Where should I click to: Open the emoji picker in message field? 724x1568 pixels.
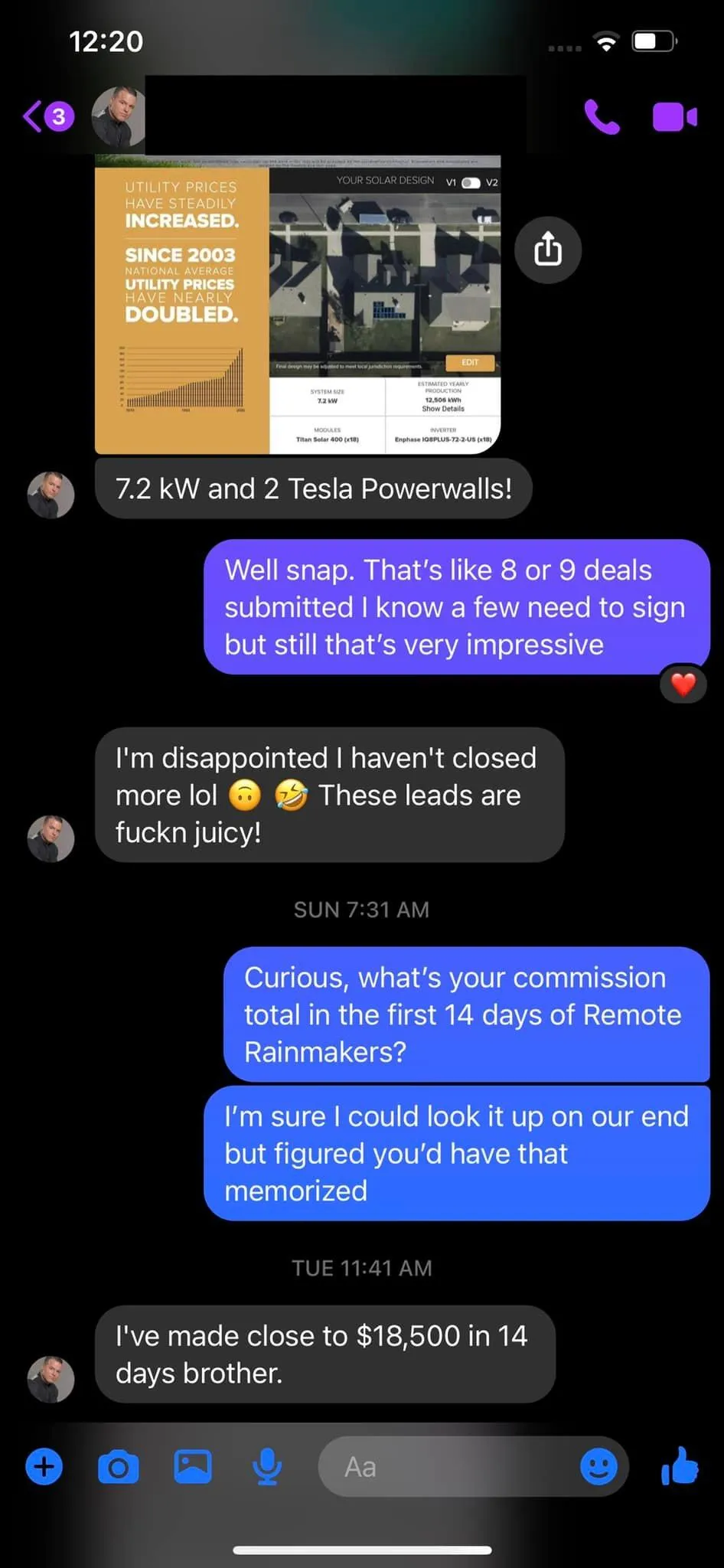(598, 1467)
